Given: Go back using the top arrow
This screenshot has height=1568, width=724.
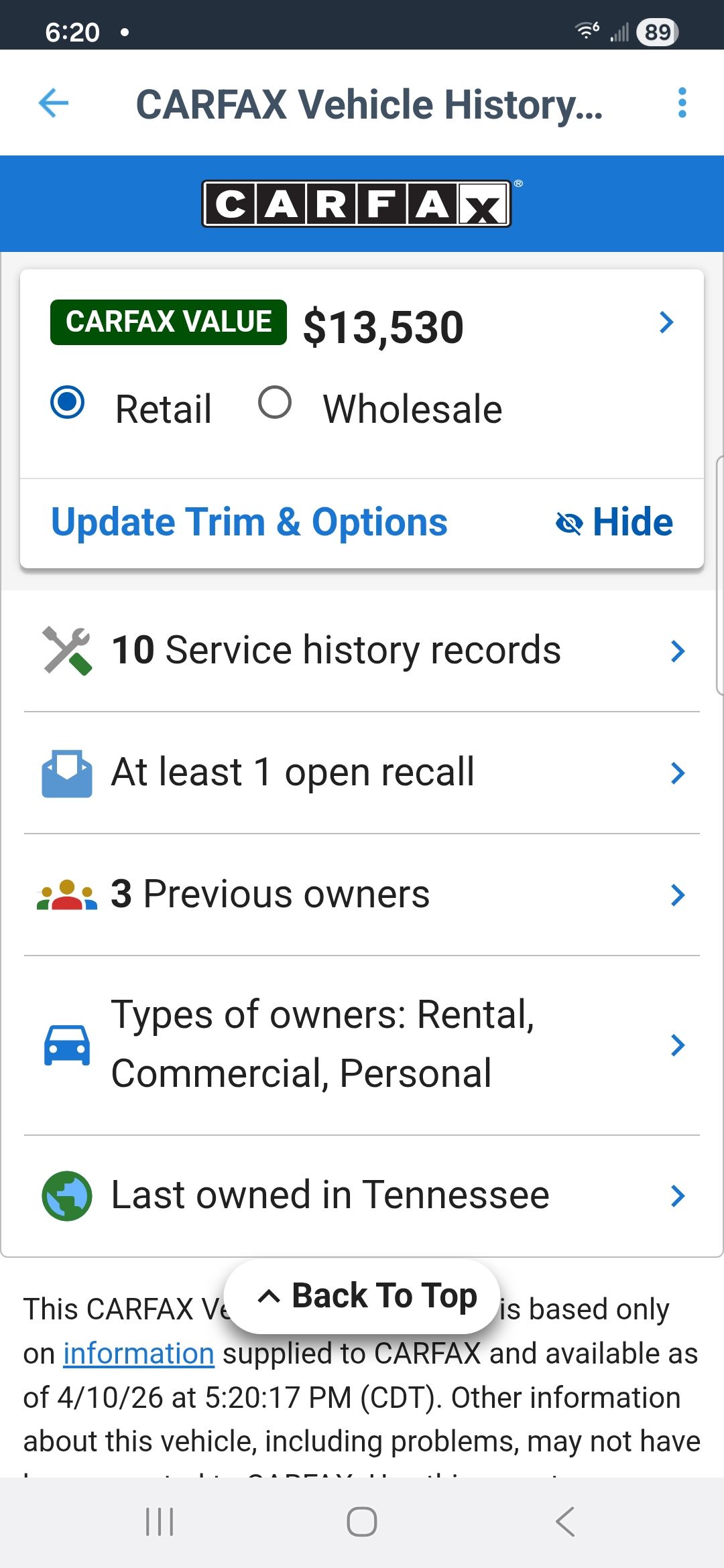Looking at the screenshot, I should tap(54, 103).
